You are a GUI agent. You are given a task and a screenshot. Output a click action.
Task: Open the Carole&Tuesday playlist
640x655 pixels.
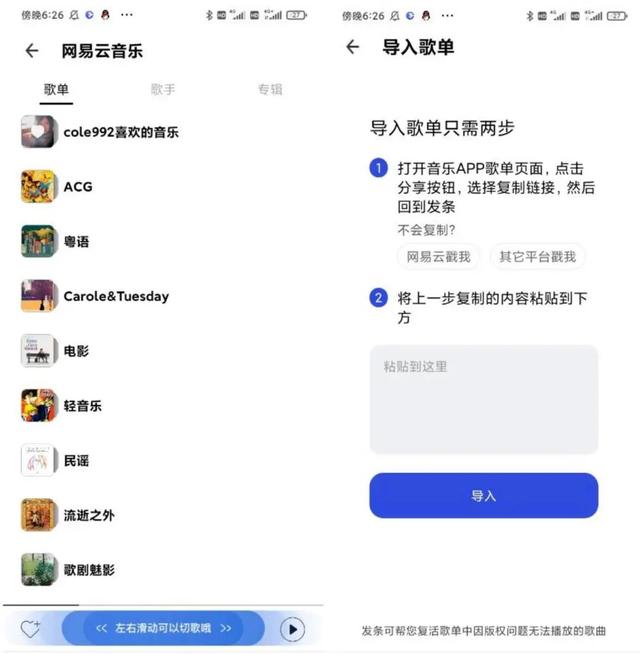116,296
